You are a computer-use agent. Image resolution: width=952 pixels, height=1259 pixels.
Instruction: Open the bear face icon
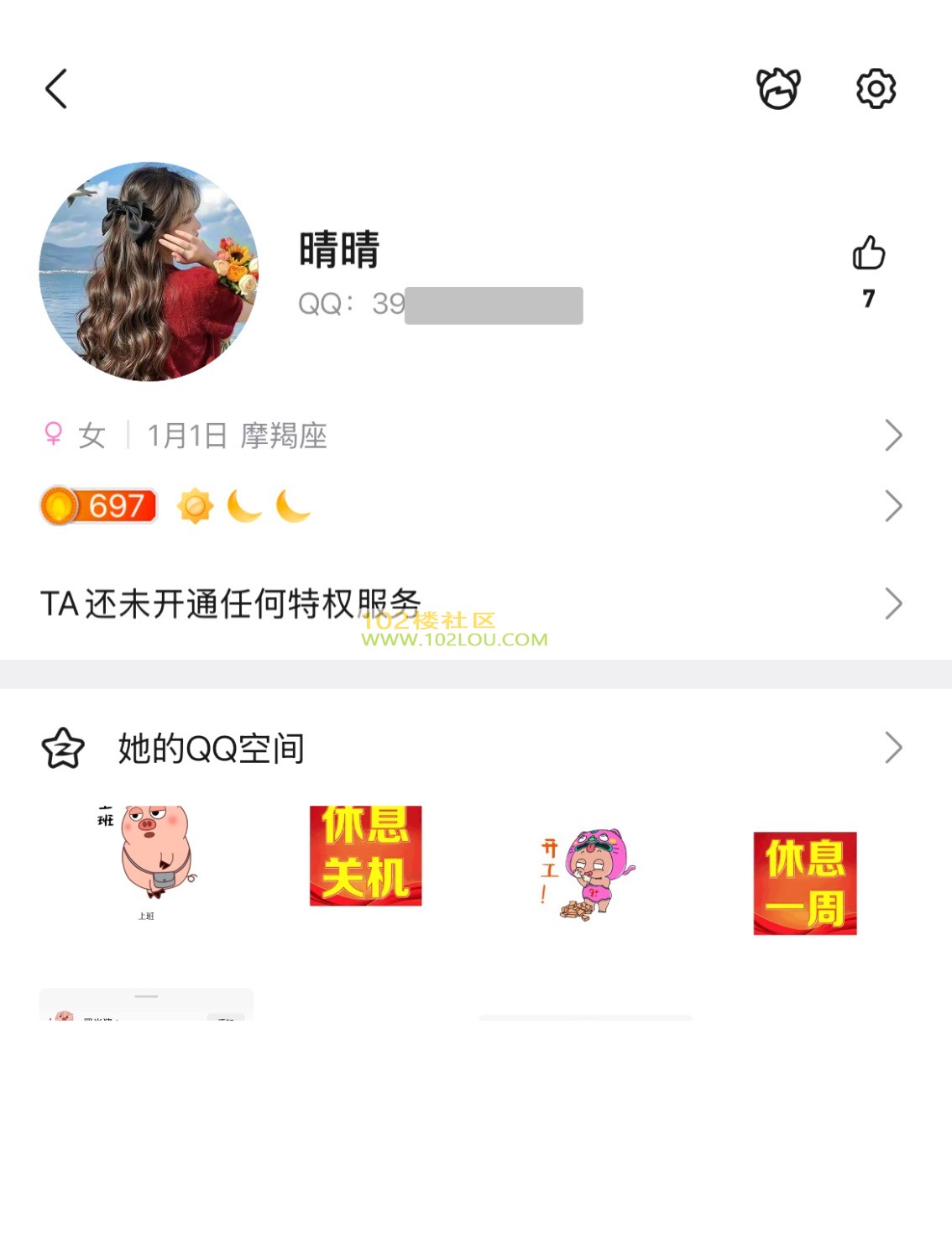[778, 89]
